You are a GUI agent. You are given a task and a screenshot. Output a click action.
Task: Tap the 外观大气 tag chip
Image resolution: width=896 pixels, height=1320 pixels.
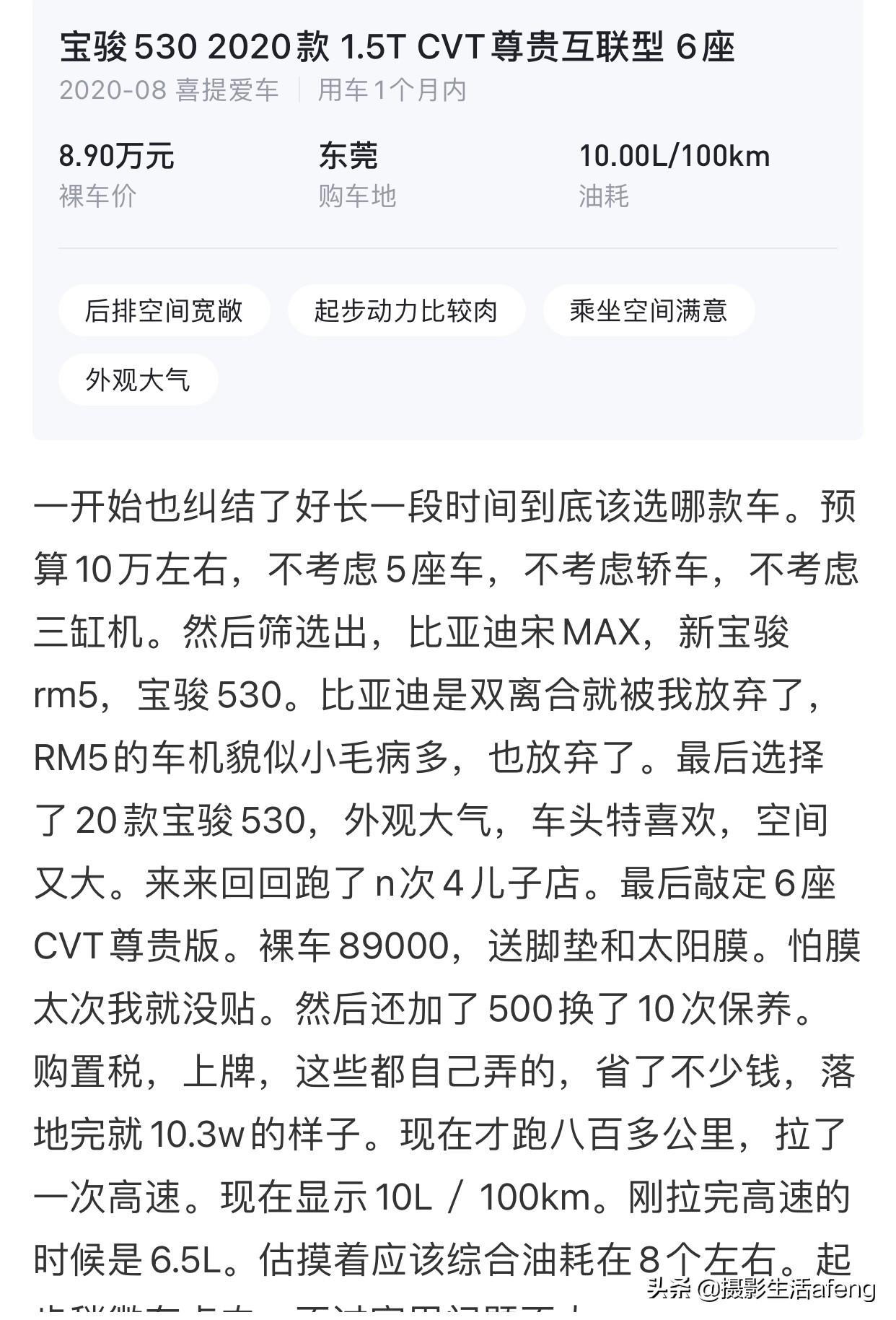[x=138, y=379]
